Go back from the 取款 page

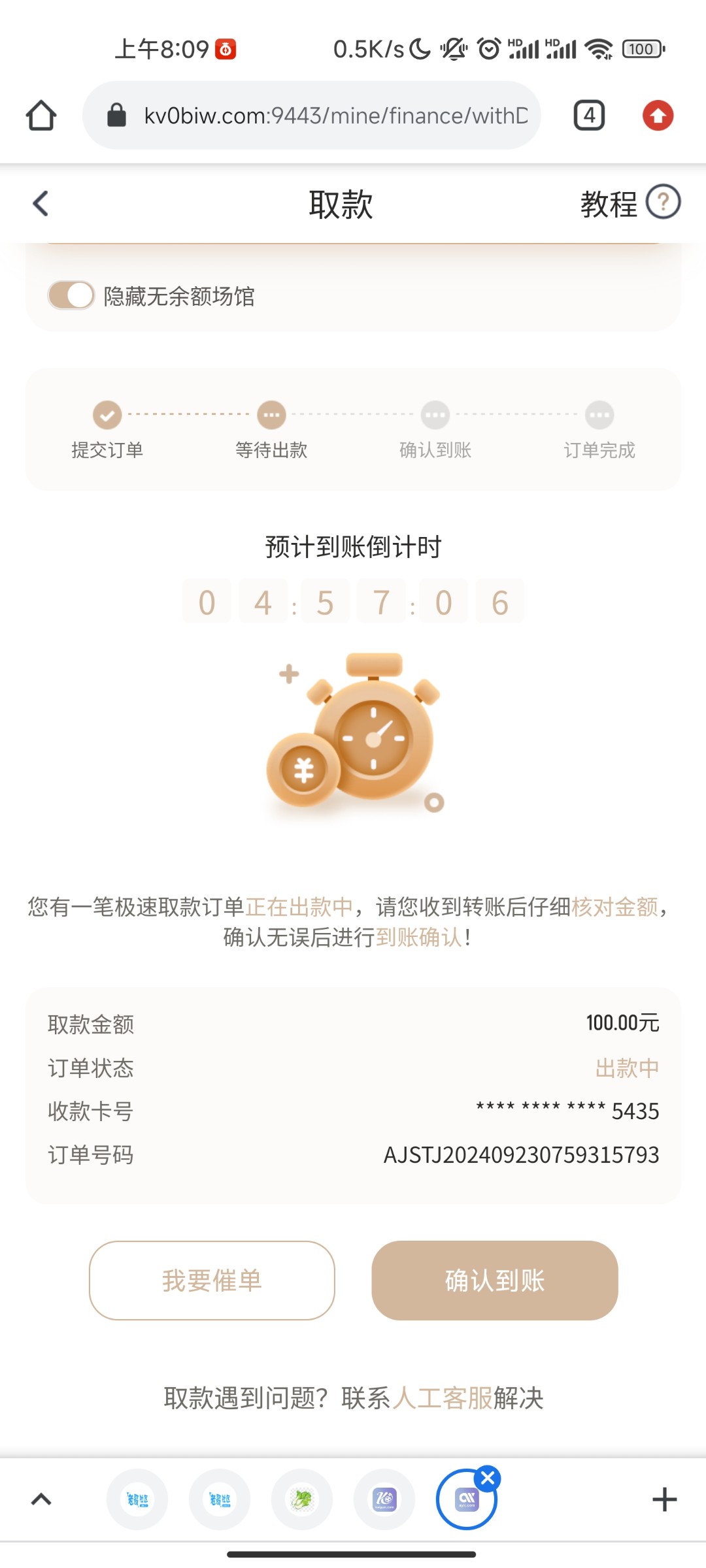coord(41,203)
